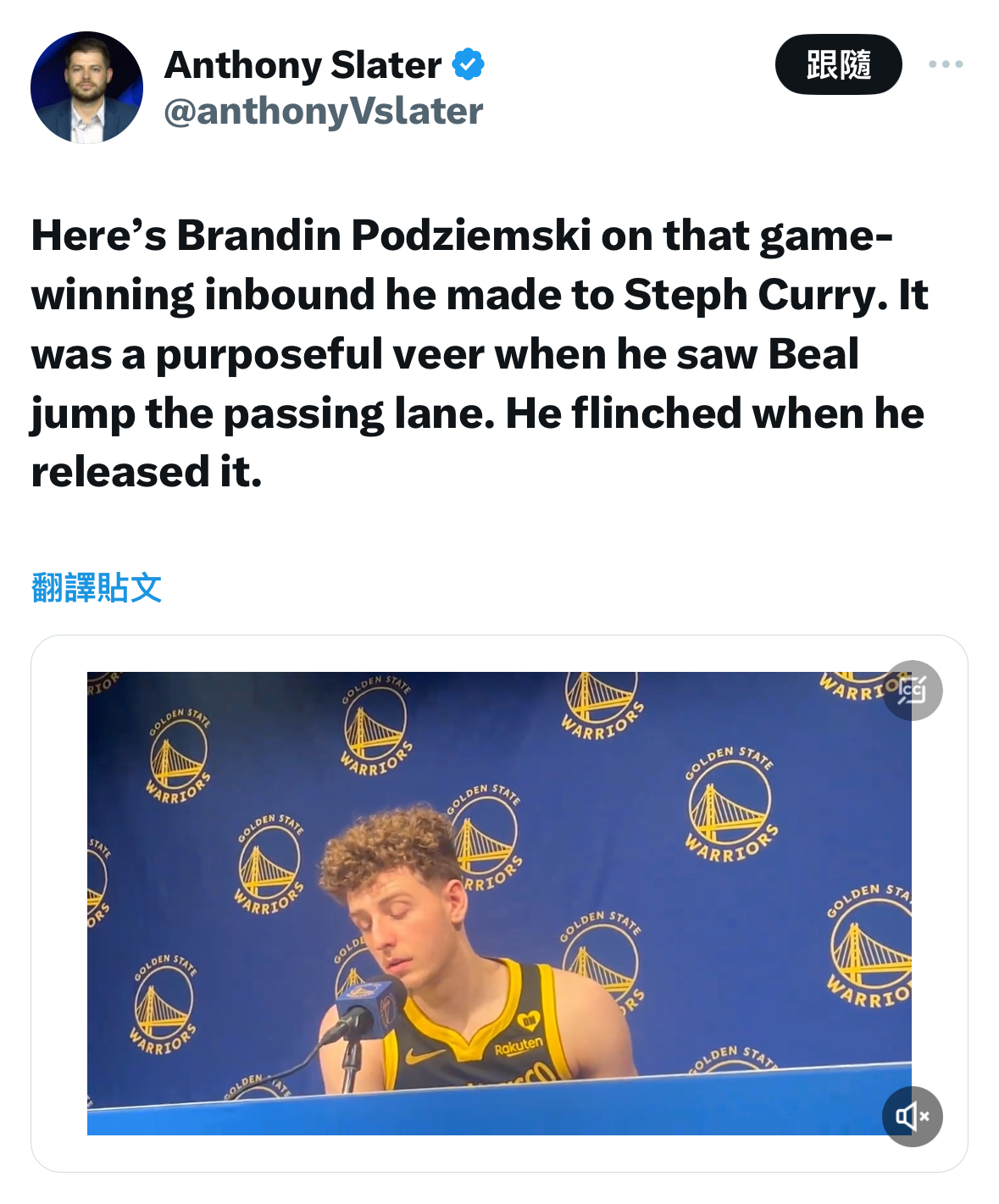This screenshot has height=1204, width=999.
Task: Tap 翻譯貼文 to translate the post
Action: 97,587
